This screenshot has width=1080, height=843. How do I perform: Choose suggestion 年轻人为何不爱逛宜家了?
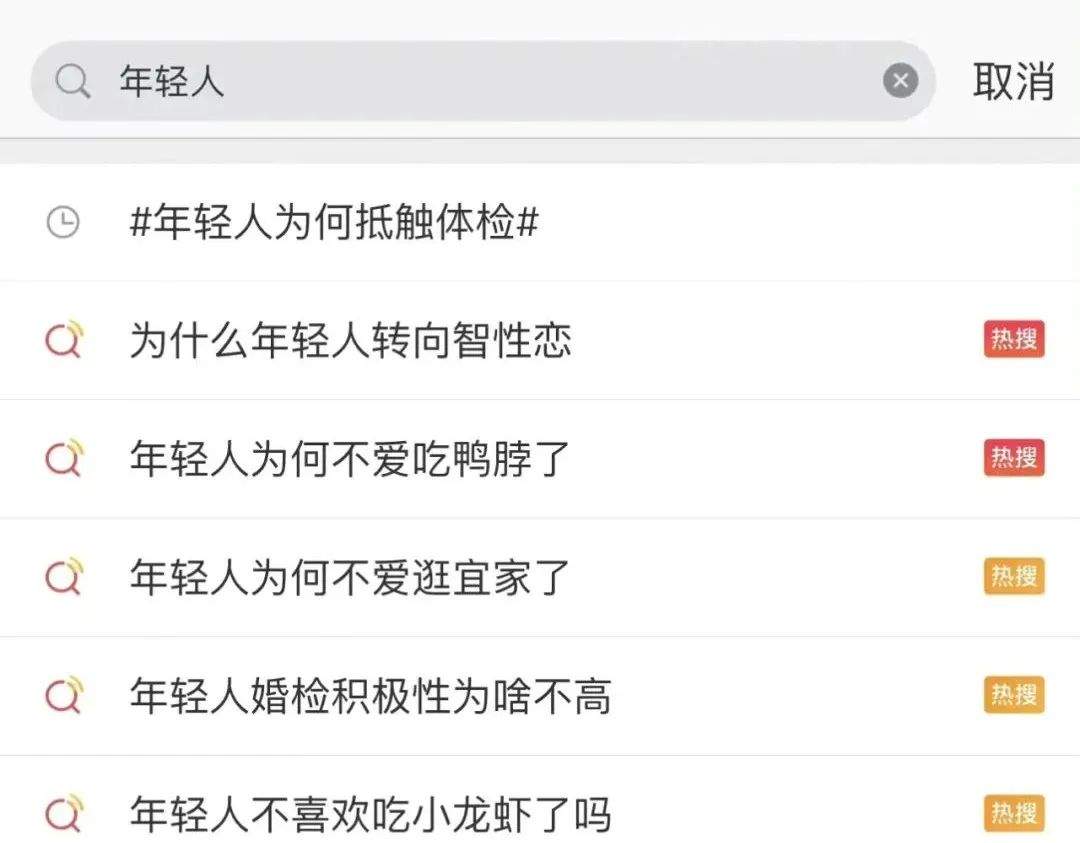(350, 577)
